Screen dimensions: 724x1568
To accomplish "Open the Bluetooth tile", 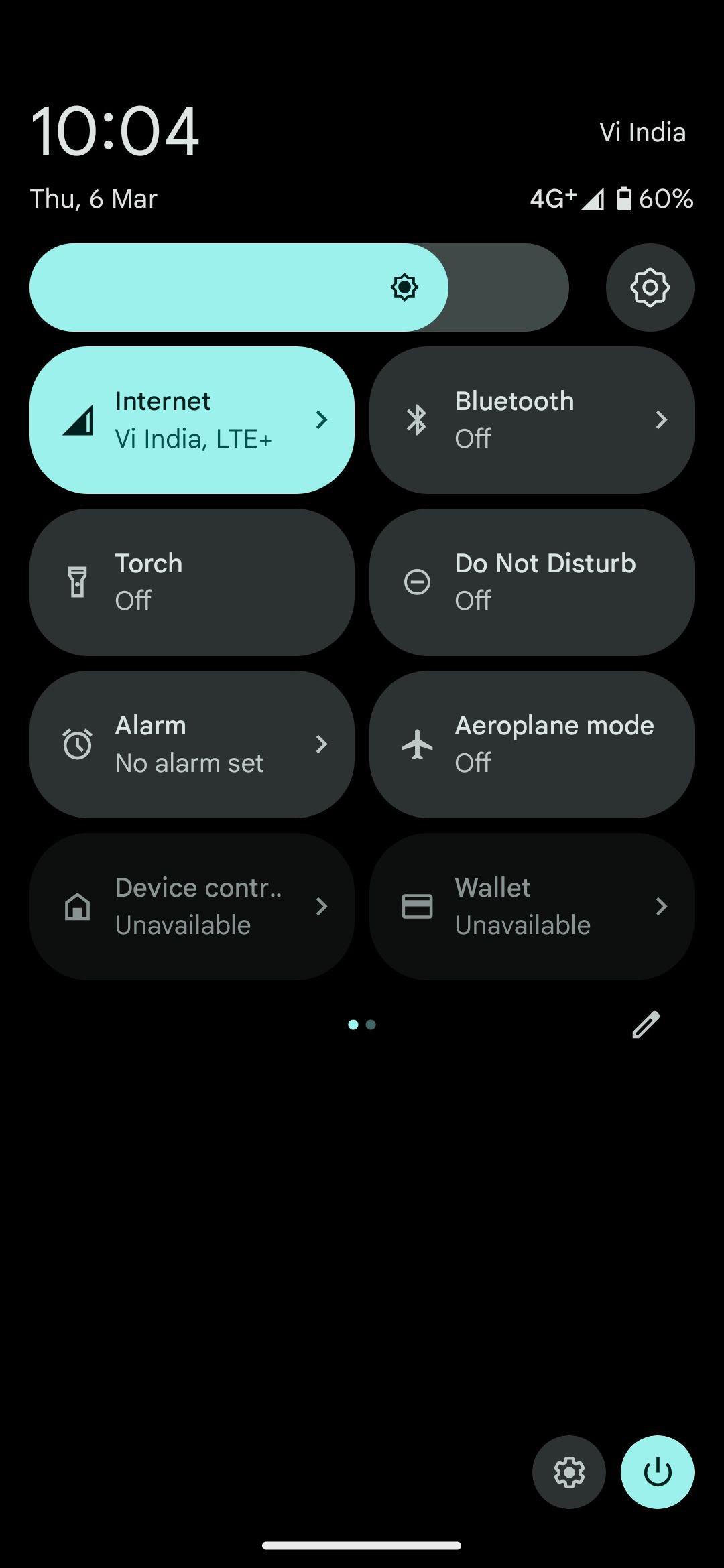I will point(532,420).
